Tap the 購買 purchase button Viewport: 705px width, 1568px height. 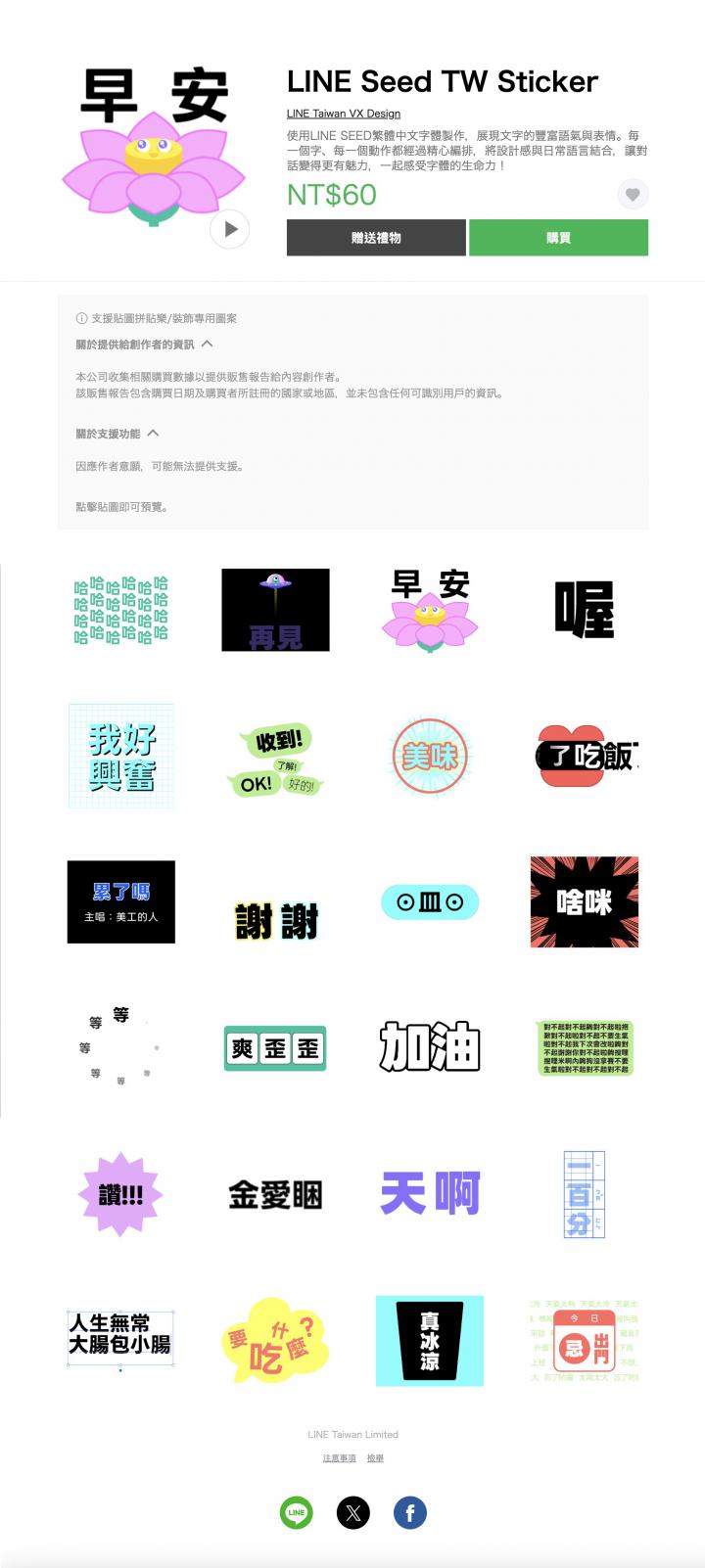558,238
